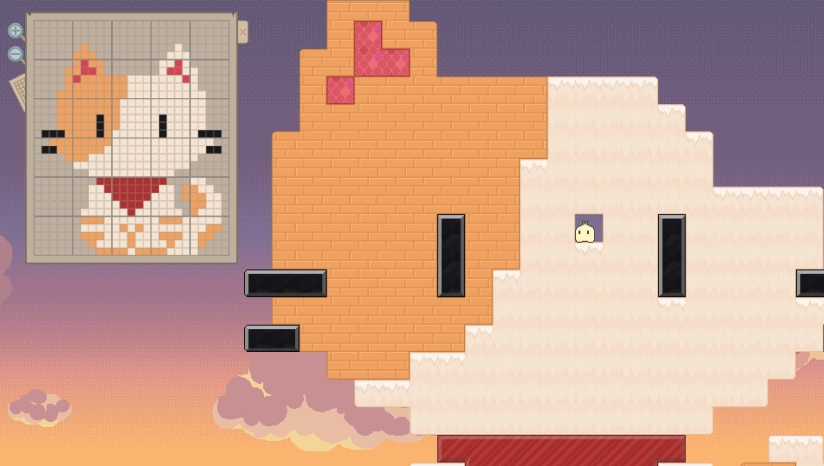824x466 pixels.
Task: Zoom out the blueprint map
Action: click(16, 54)
